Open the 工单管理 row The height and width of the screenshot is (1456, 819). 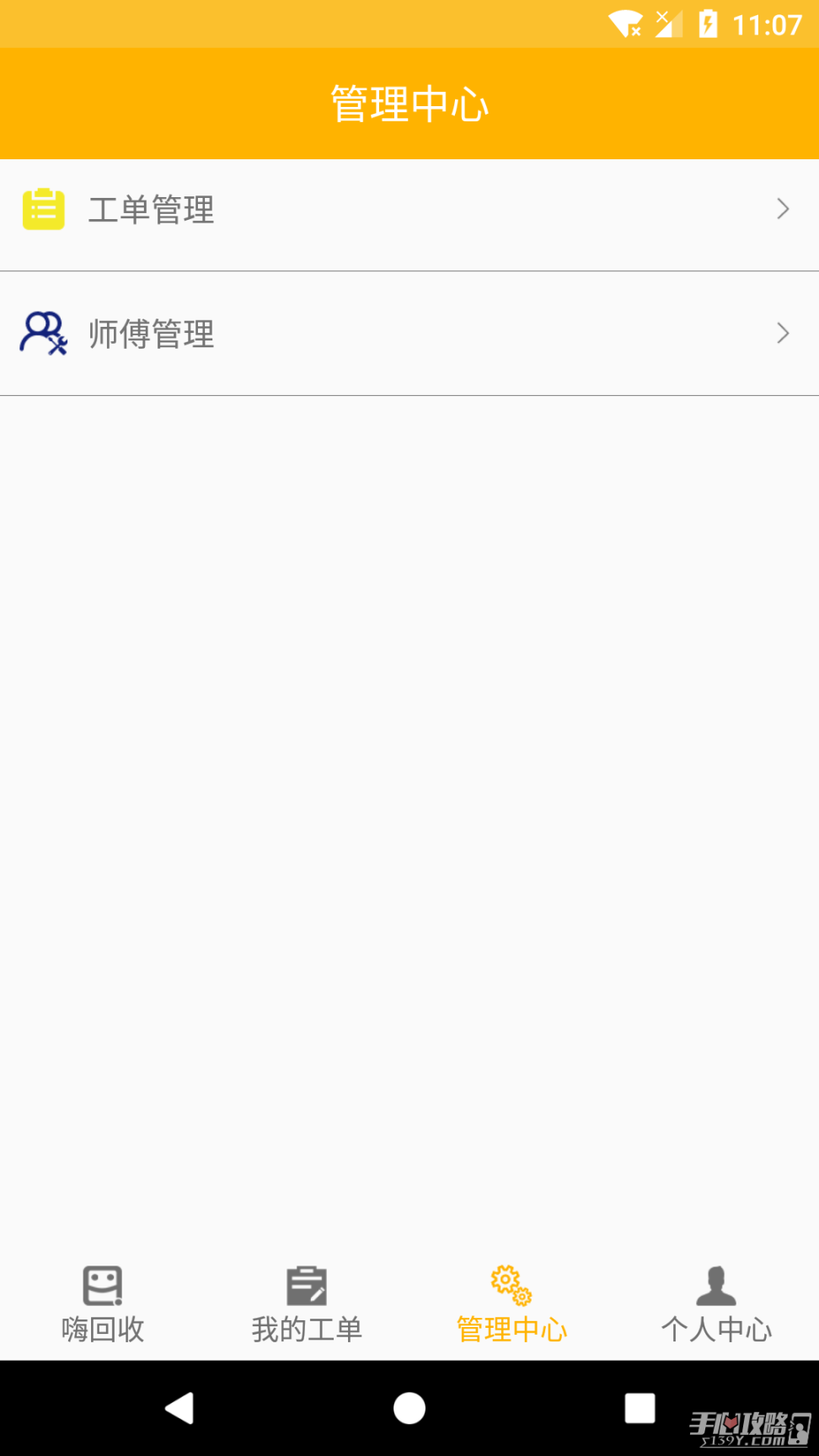pyautogui.click(x=409, y=211)
